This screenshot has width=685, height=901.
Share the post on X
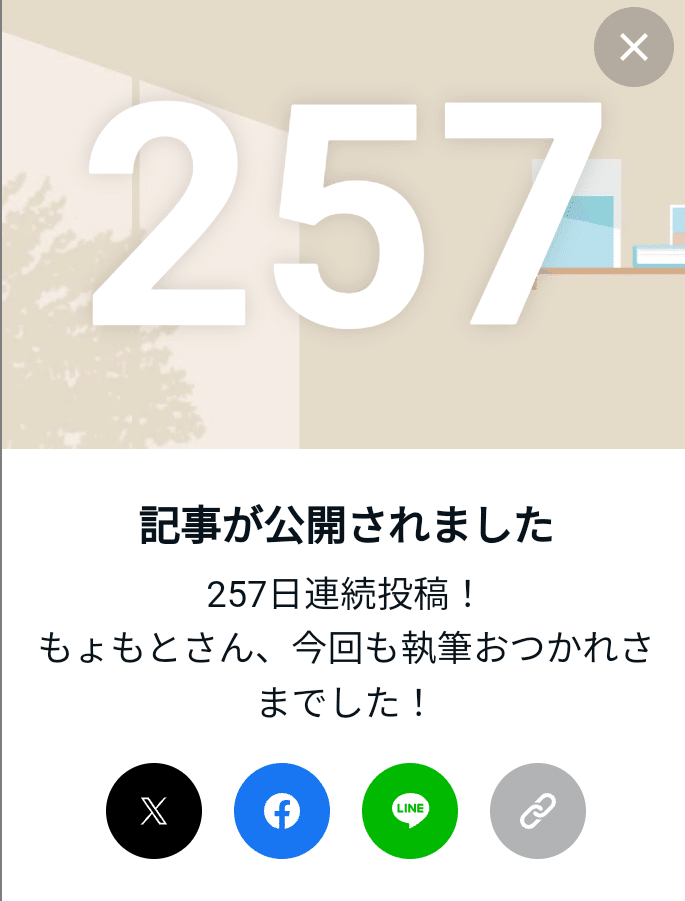(154, 811)
